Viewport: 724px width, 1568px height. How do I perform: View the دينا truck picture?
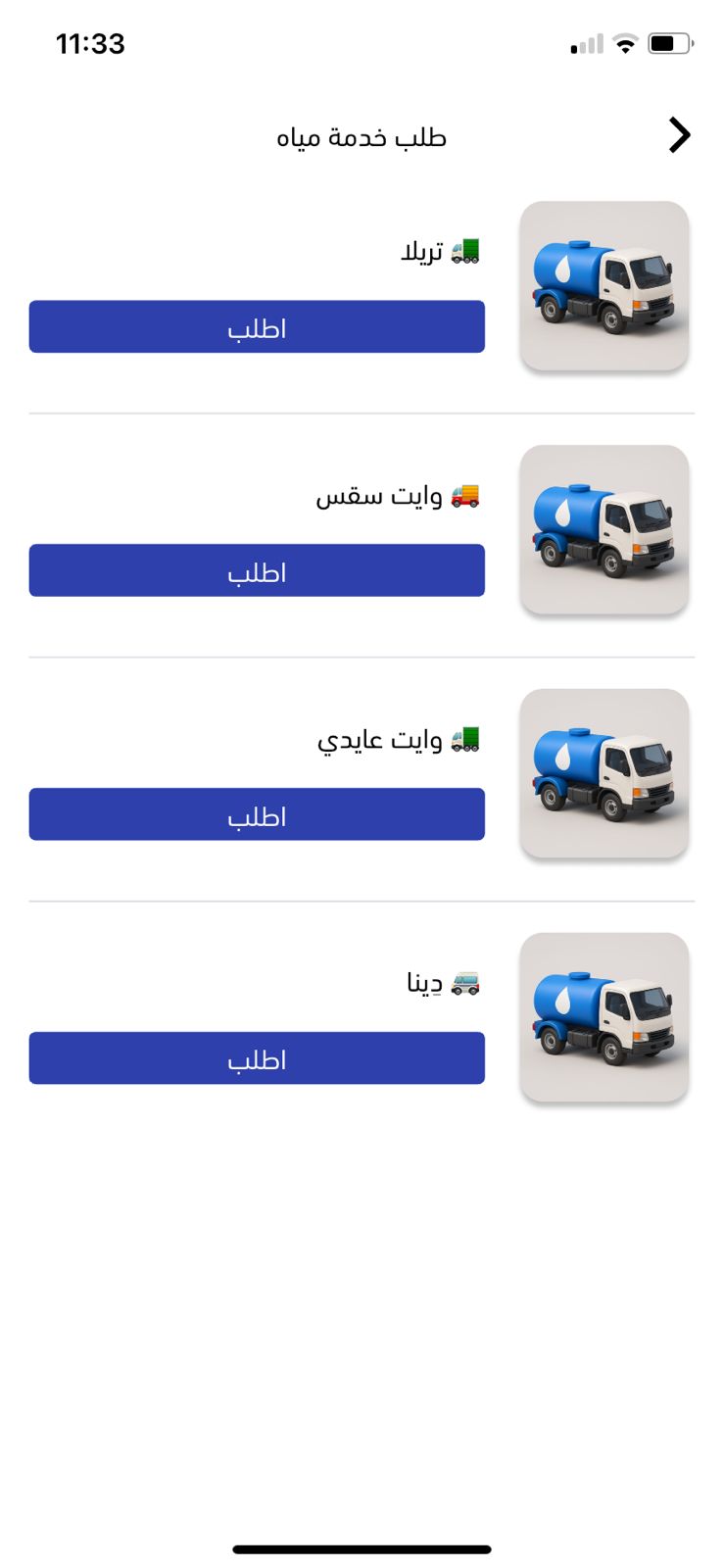click(x=603, y=1017)
